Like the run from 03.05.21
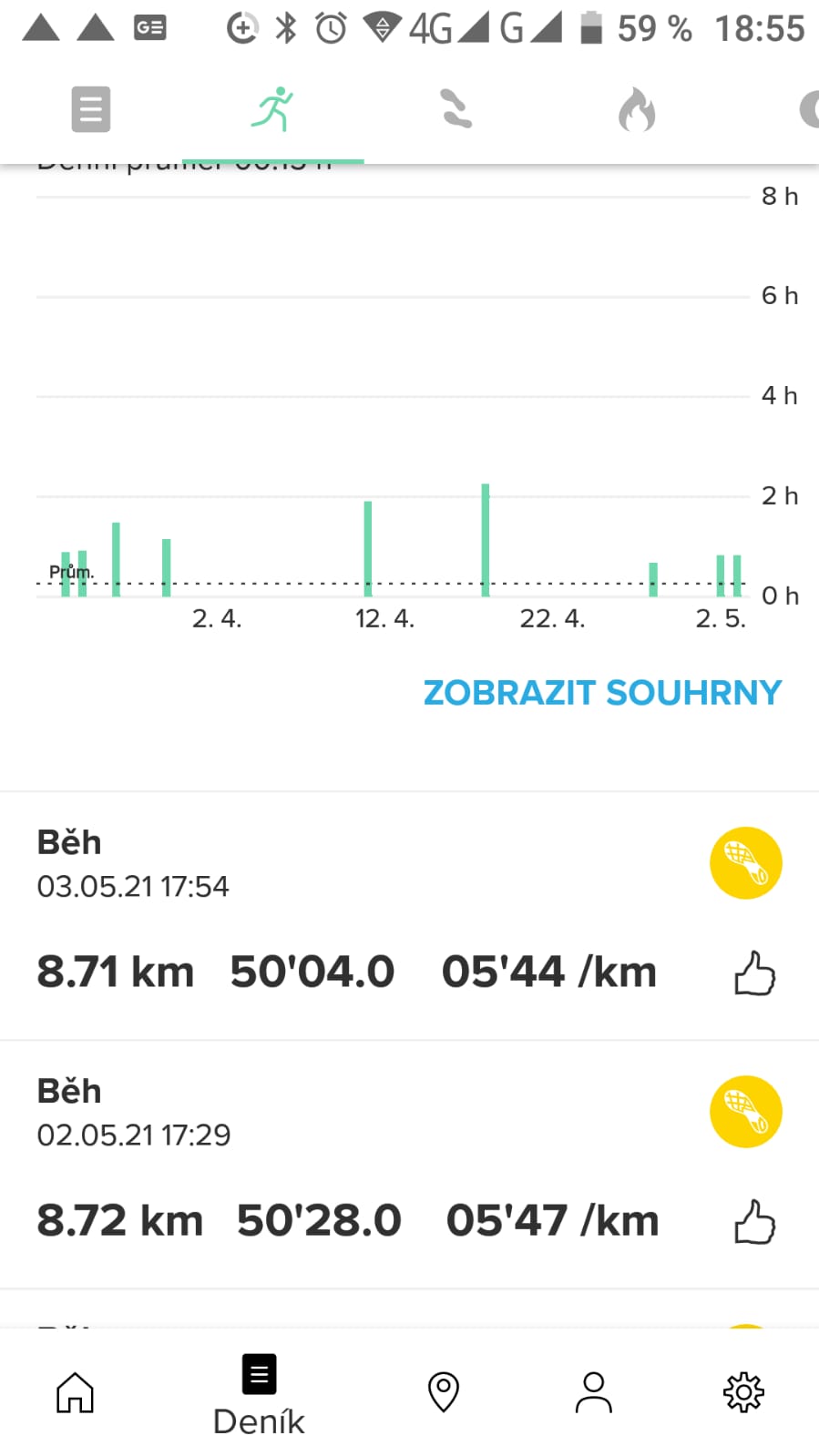 [x=755, y=972]
